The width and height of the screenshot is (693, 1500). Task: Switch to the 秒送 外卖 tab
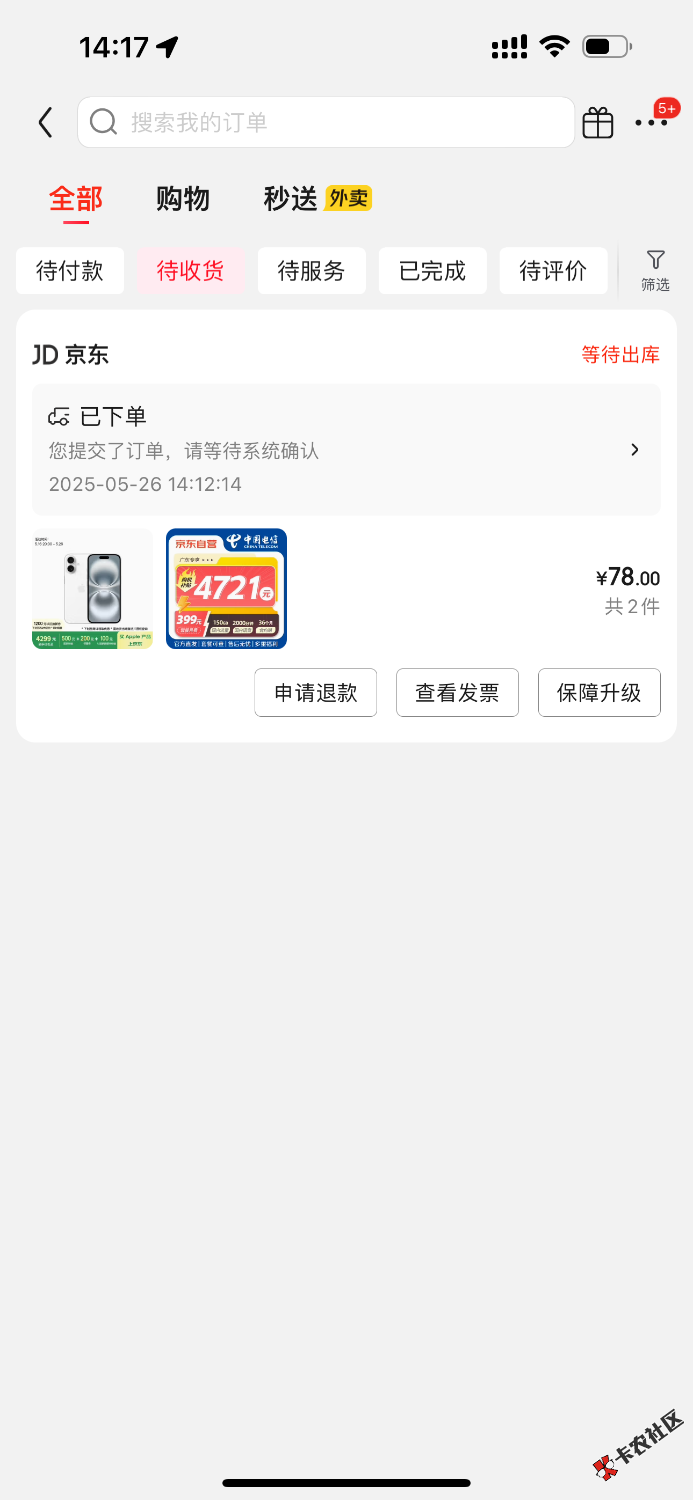(x=317, y=199)
